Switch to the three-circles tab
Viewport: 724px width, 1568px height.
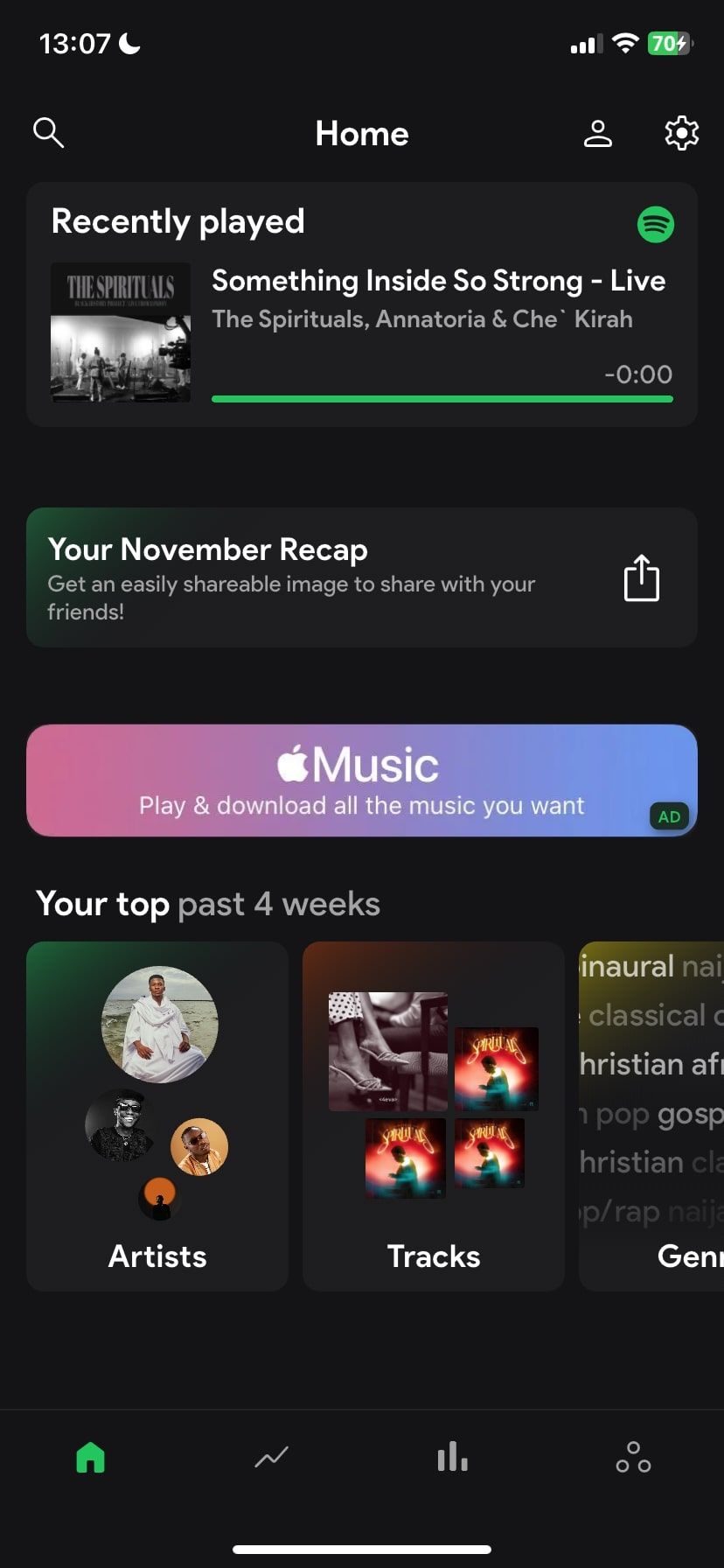pyautogui.click(x=633, y=1458)
